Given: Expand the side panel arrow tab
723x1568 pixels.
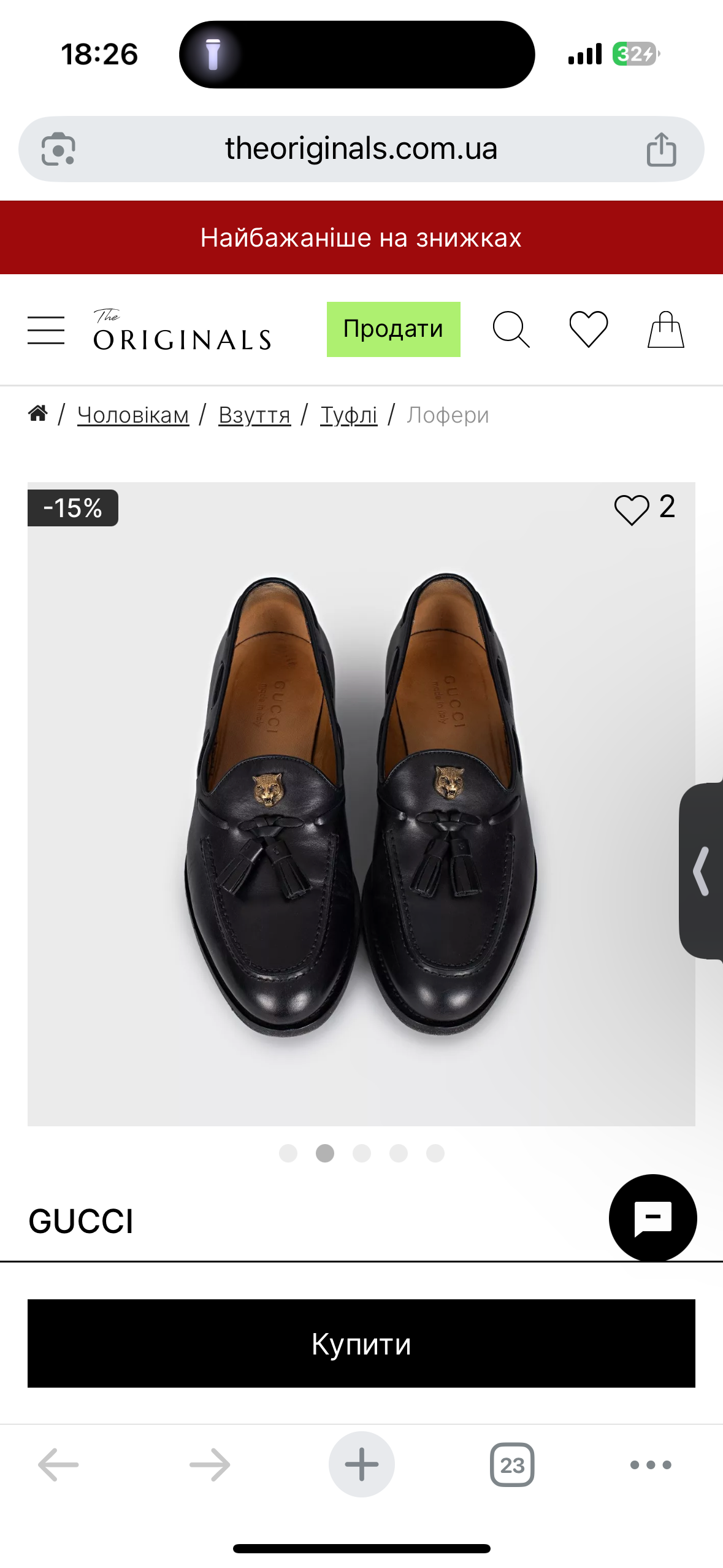Looking at the screenshot, I should coord(702,871).
